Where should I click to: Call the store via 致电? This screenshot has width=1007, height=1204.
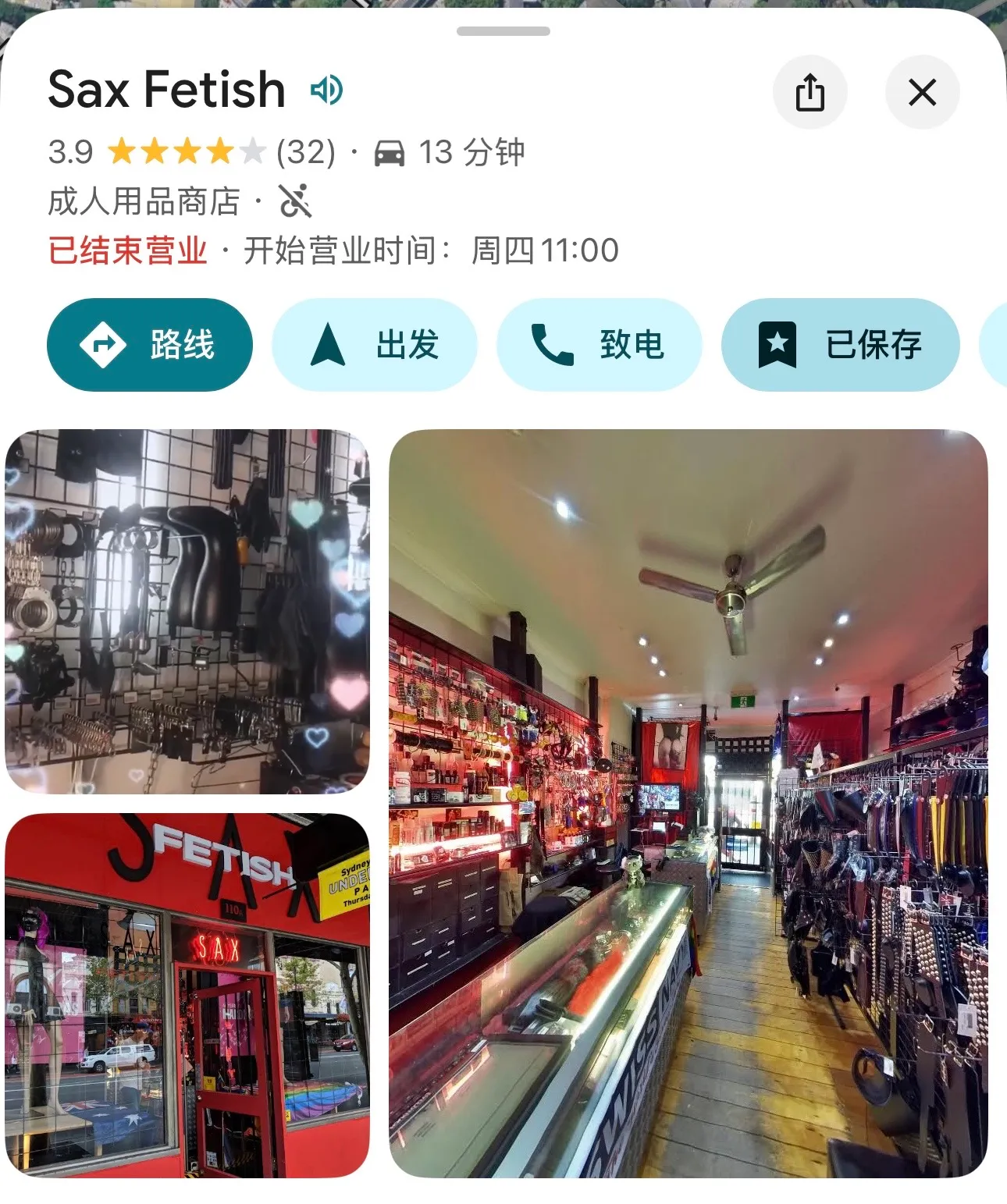click(x=599, y=344)
